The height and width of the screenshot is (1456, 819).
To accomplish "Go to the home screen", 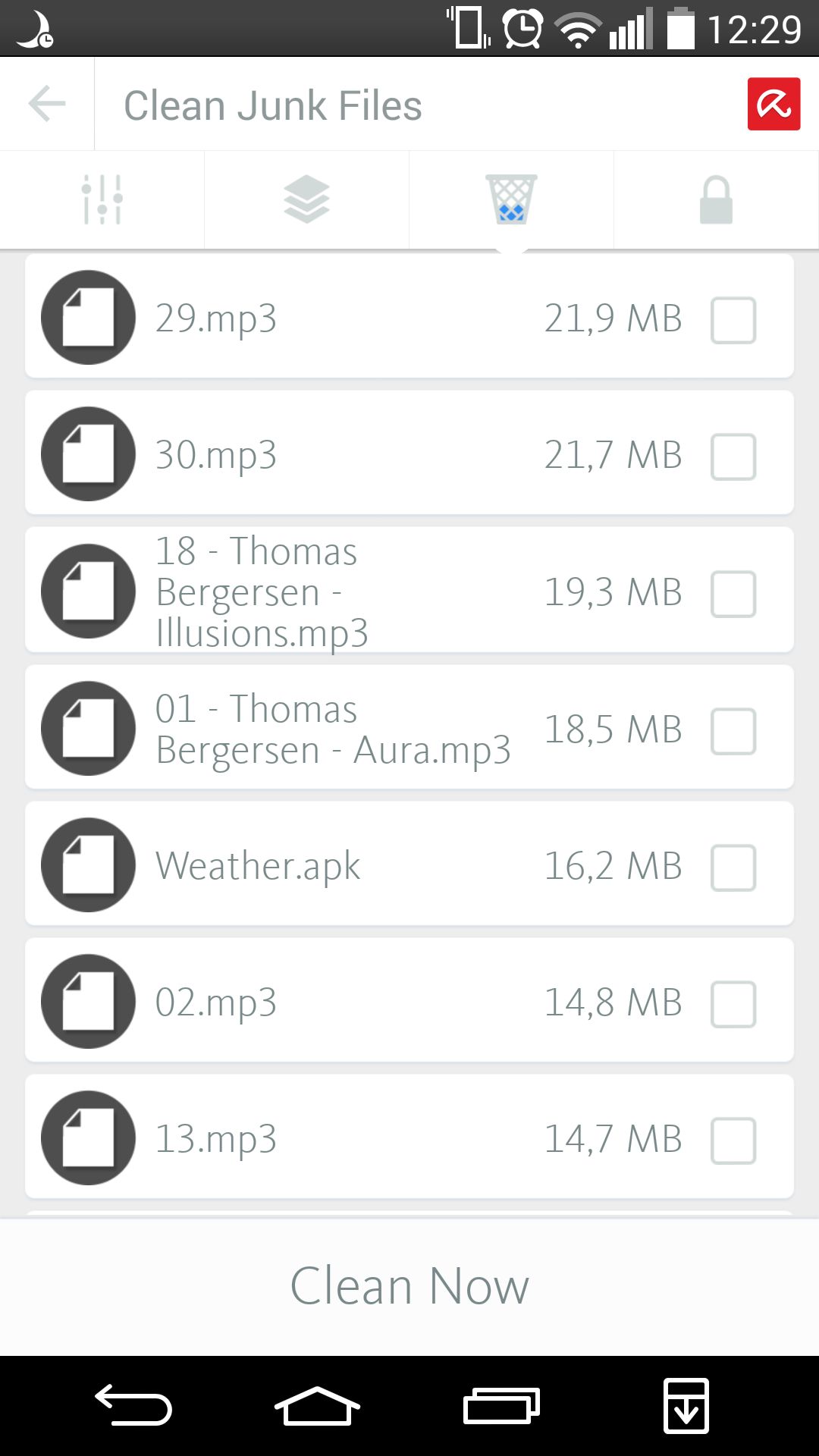I will click(317, 1407).
